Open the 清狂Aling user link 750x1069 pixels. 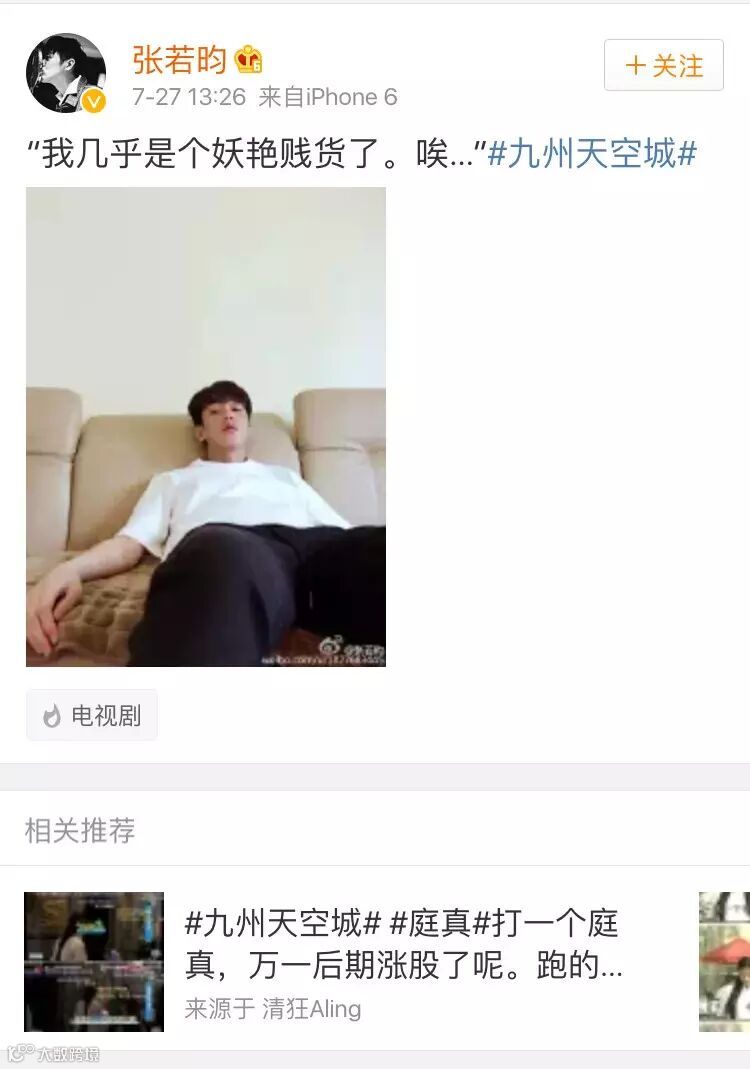tap(310, 1010)
